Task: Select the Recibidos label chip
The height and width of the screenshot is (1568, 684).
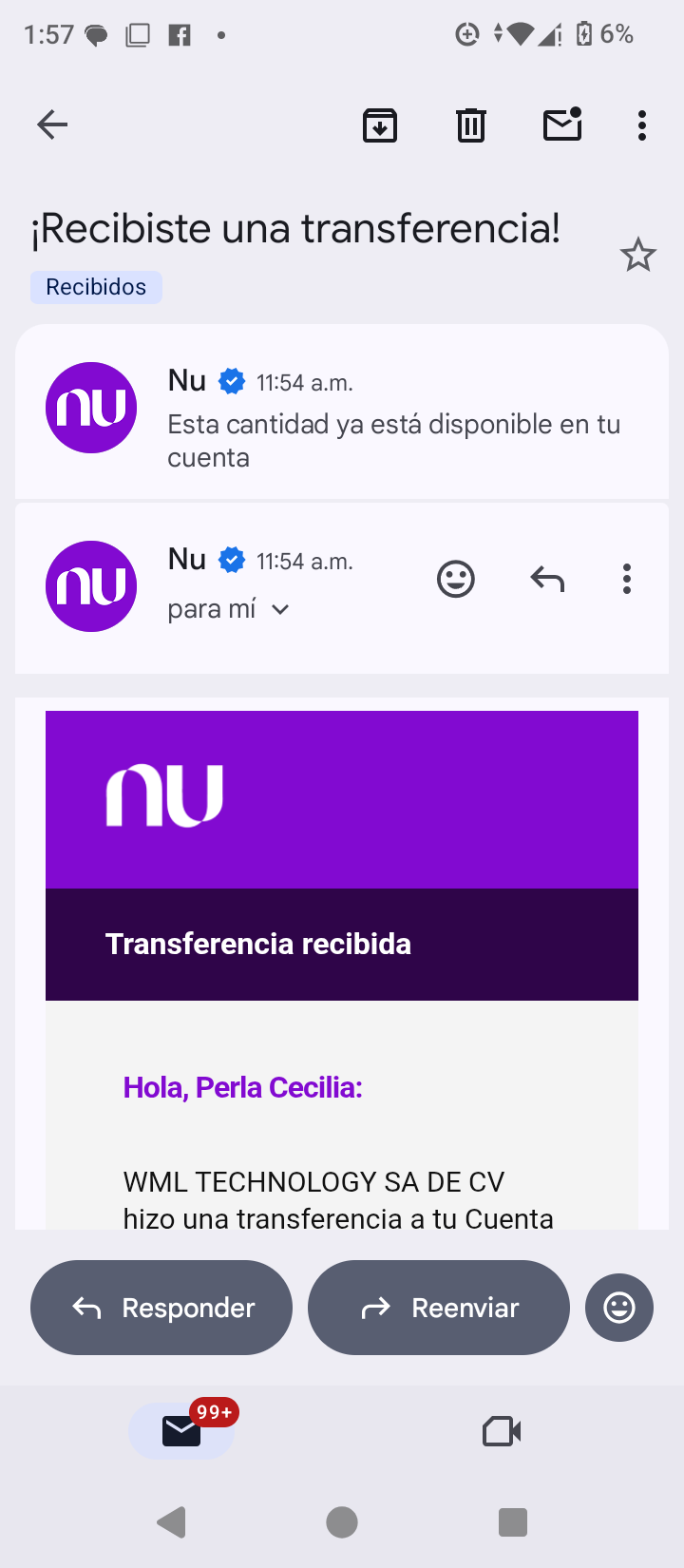Action: [x=95, y=286]
